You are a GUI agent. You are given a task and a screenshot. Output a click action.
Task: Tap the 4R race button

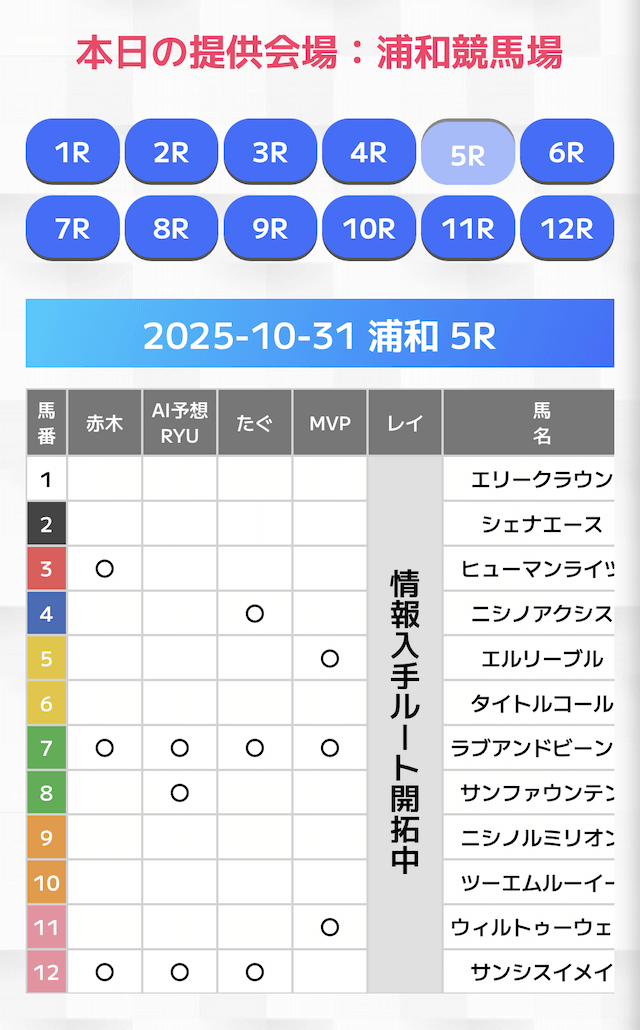(369, 152)
